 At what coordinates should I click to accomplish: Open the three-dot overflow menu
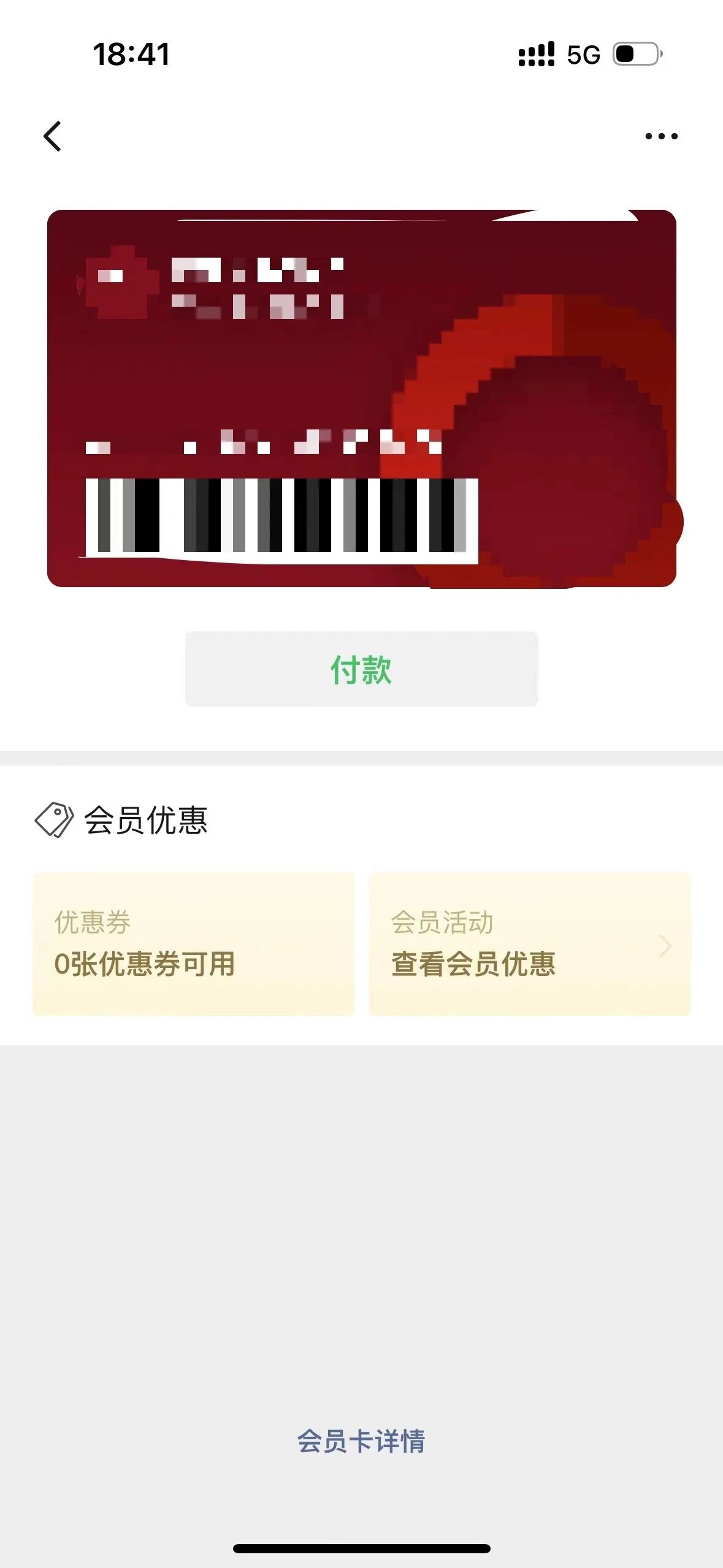pyautogui.click(x=661, y=136)
